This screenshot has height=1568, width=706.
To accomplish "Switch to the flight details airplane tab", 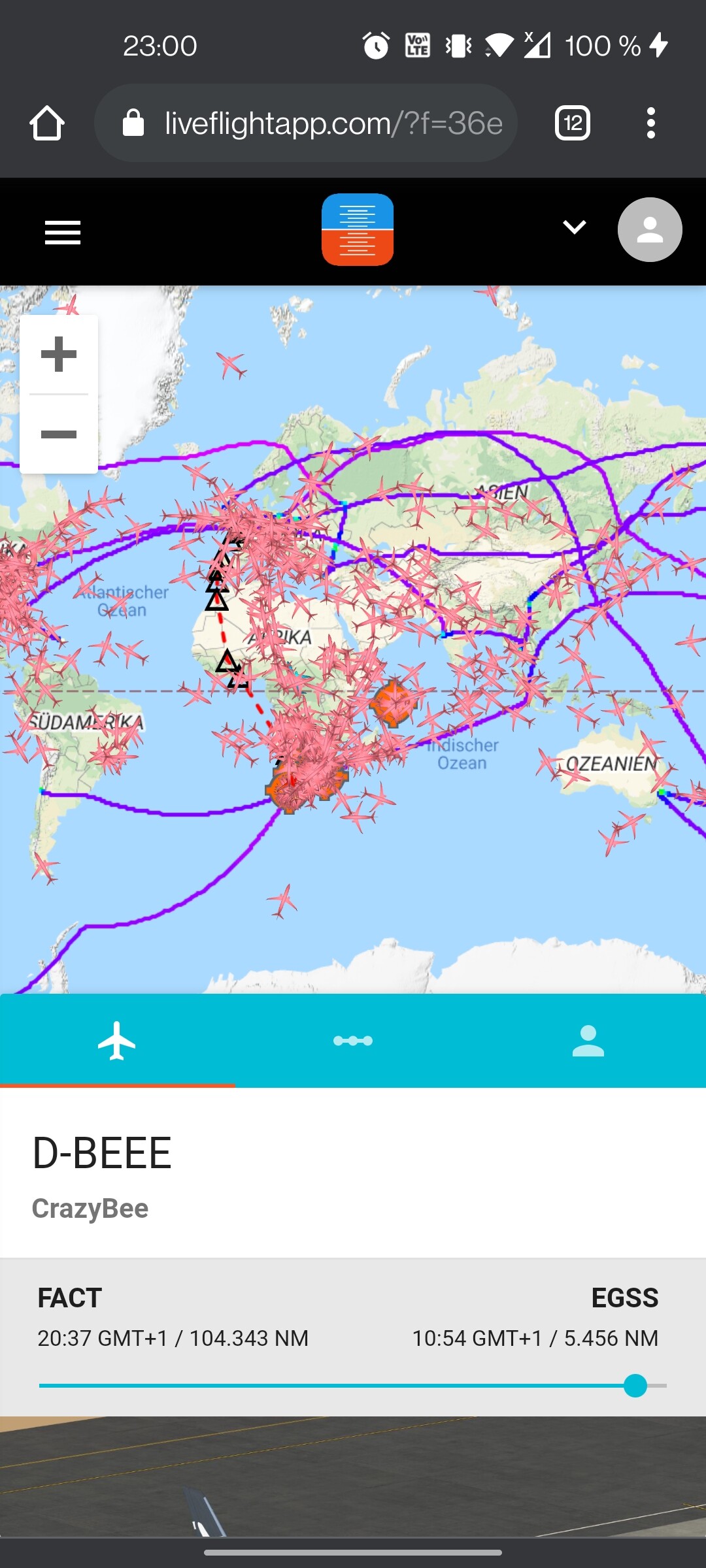I will pos(118,1040).
